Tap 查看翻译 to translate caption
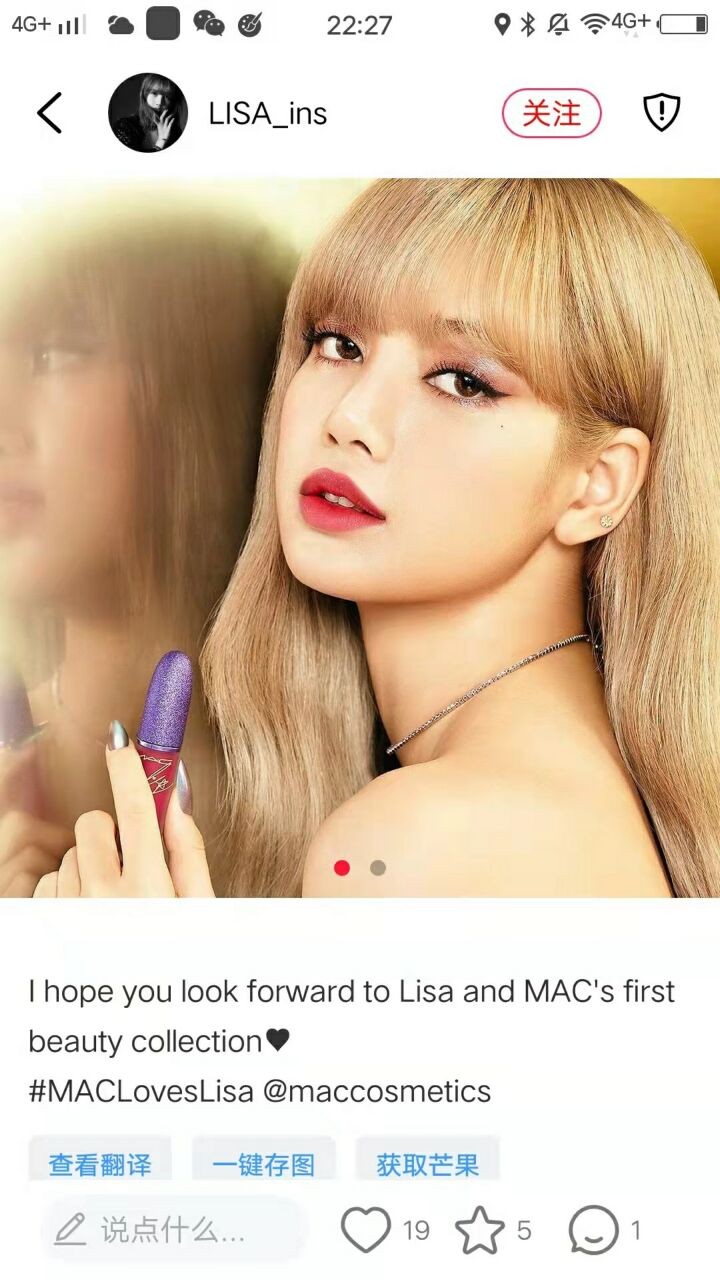 [x=100, y=1164]
